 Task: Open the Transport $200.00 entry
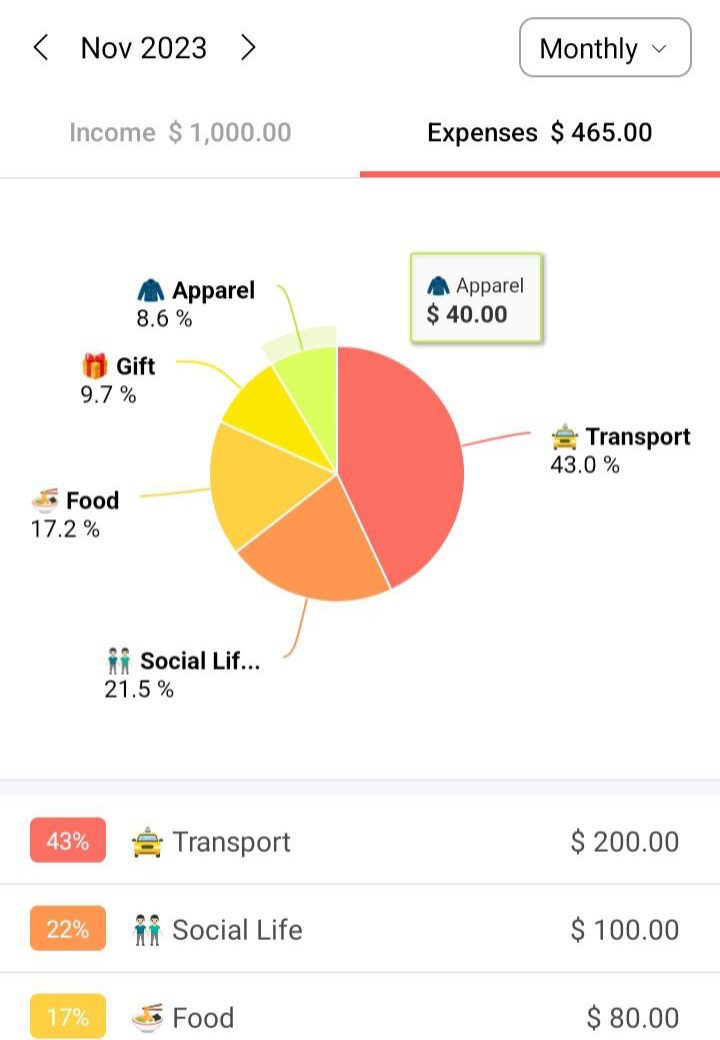click(x=360, y=841)
